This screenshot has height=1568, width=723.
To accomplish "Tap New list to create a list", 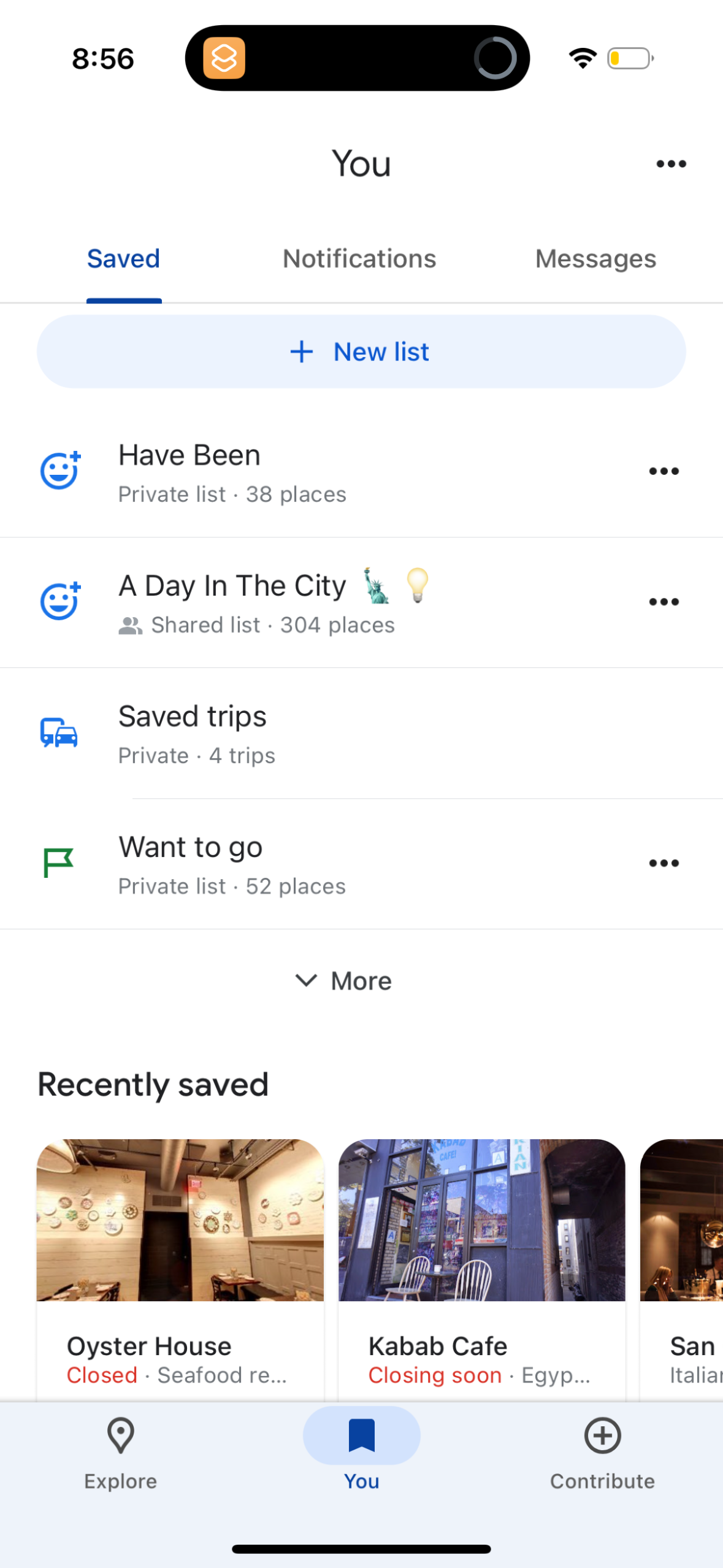I will click(x=361, y=351).
